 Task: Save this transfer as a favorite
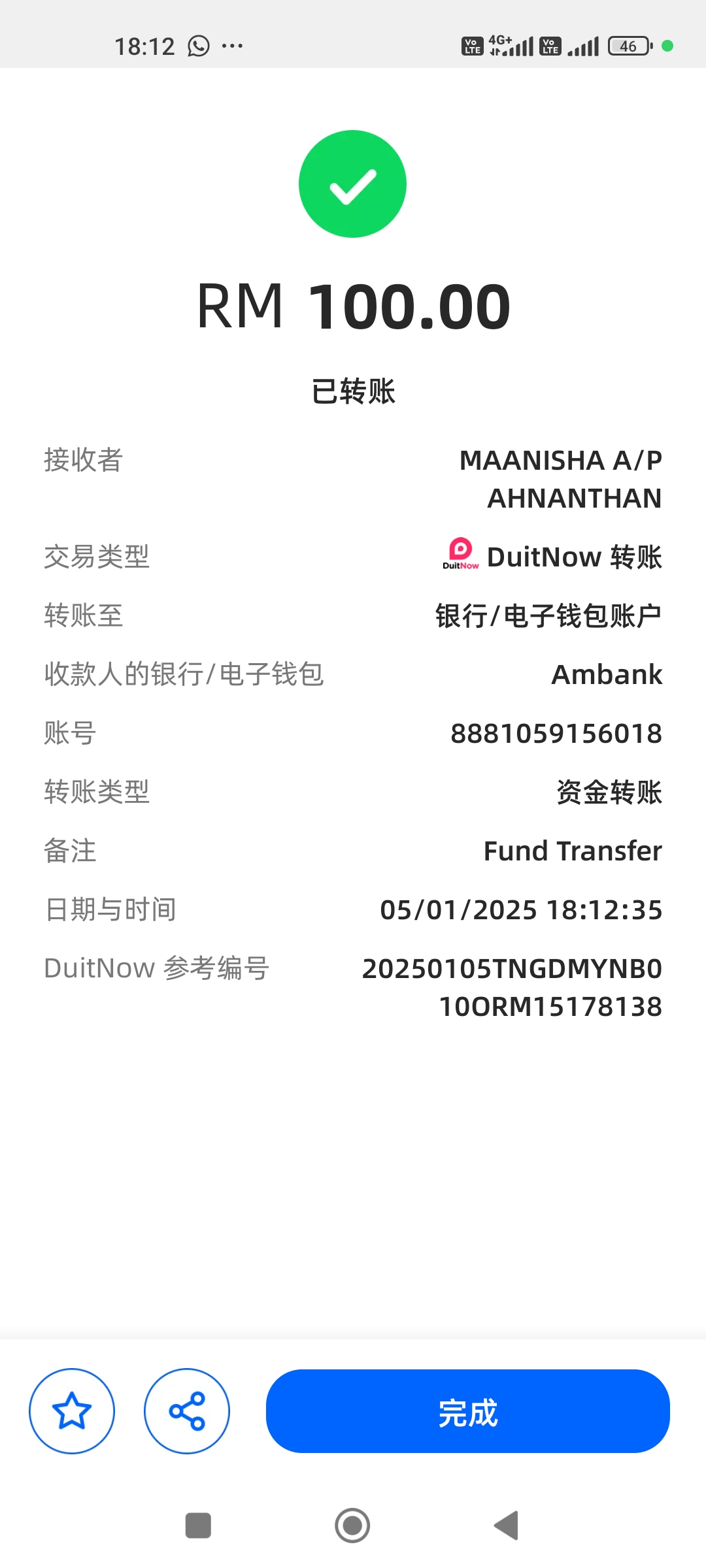(71, 1411)
